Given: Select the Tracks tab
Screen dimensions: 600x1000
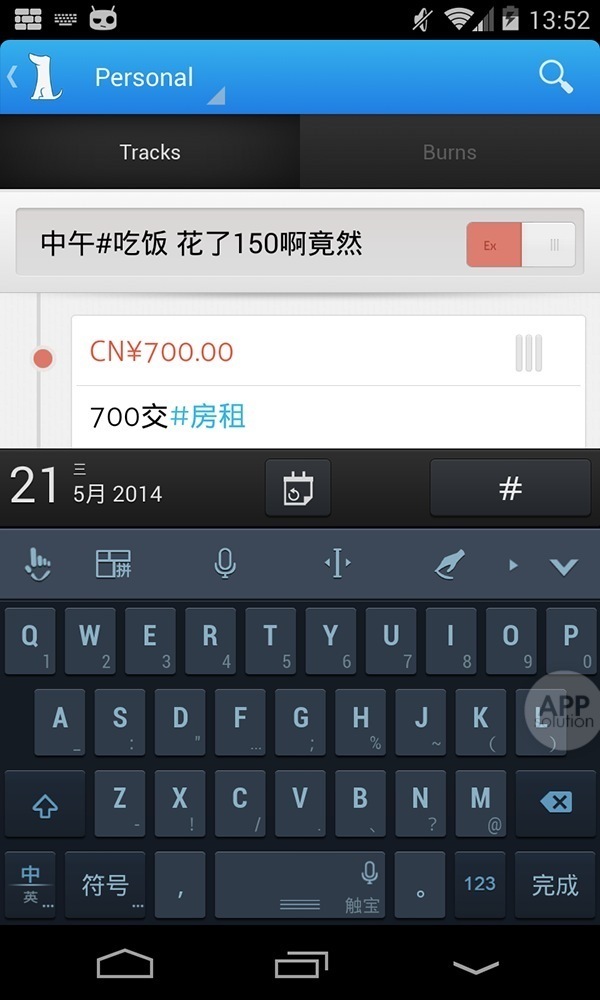Looking at the screenshot, I should coord(150,152).
